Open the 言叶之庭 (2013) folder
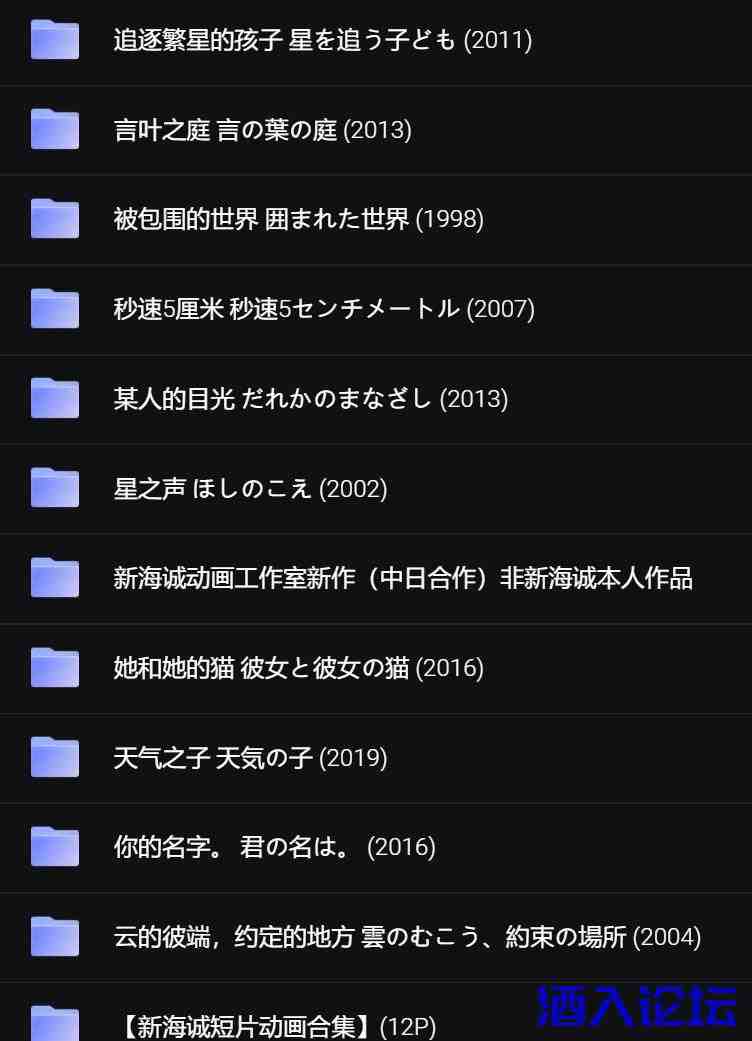Viewport: 752px width, 1041px height. 262,130
